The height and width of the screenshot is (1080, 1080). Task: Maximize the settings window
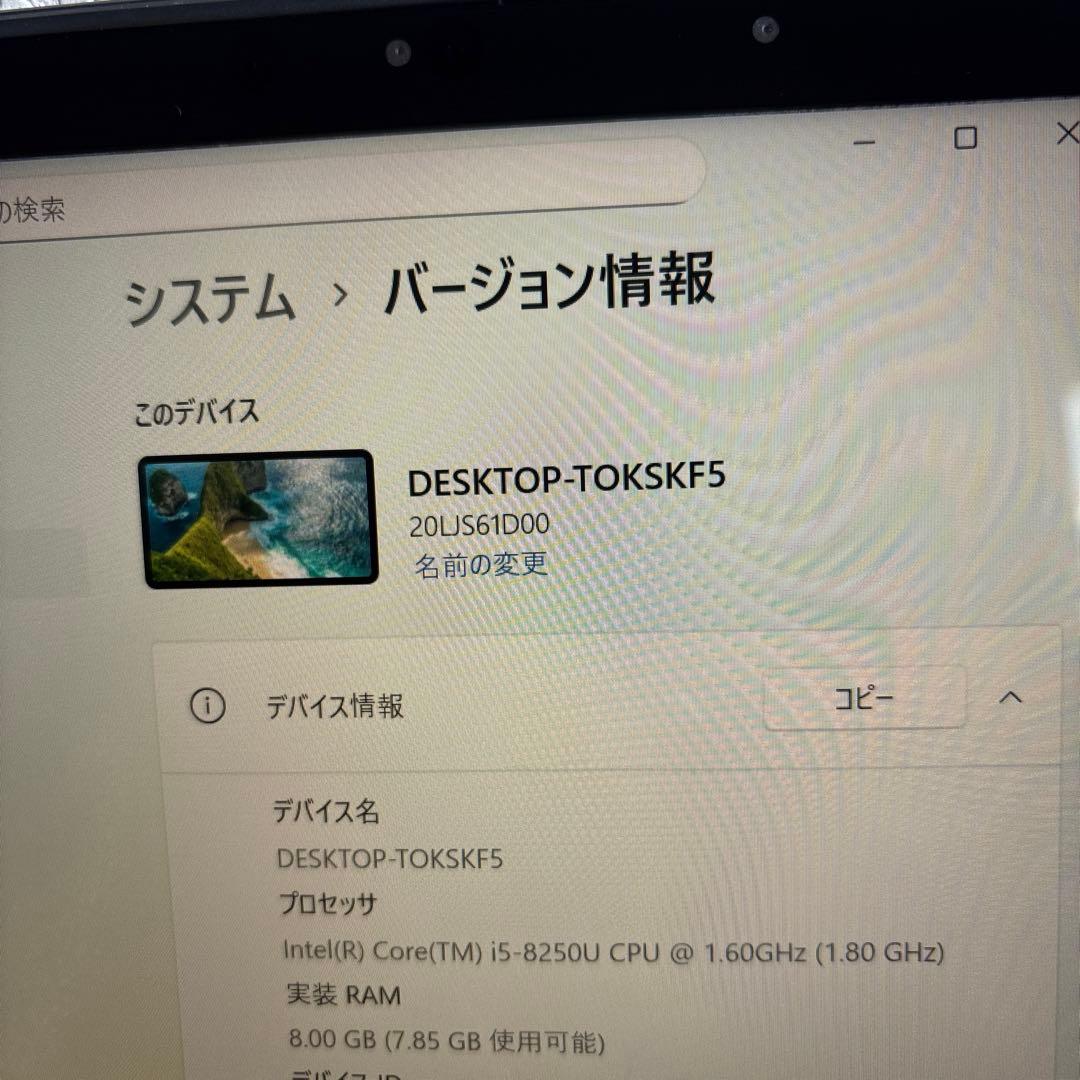965,138
